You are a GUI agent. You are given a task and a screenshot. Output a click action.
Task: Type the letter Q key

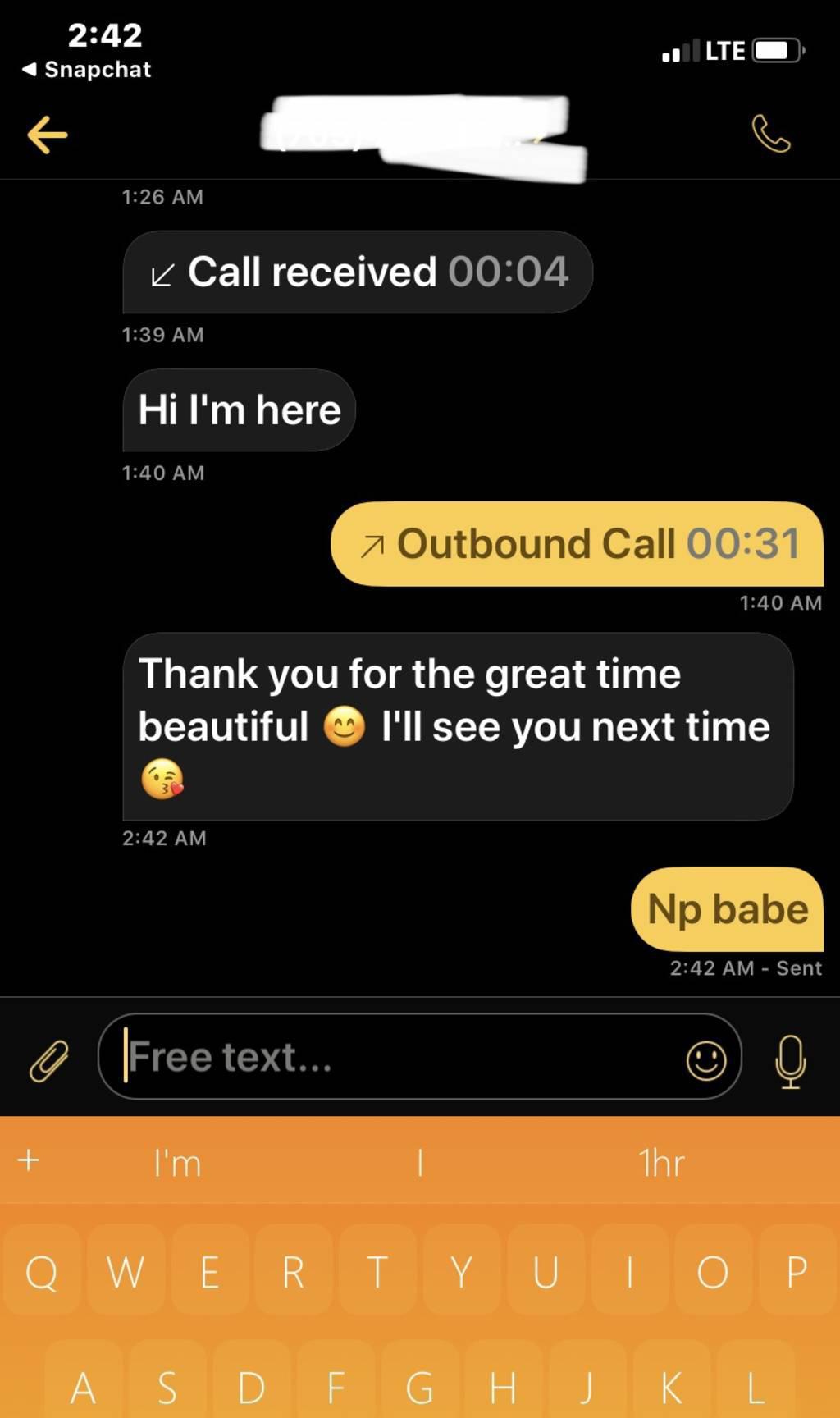coord(42,1272)
